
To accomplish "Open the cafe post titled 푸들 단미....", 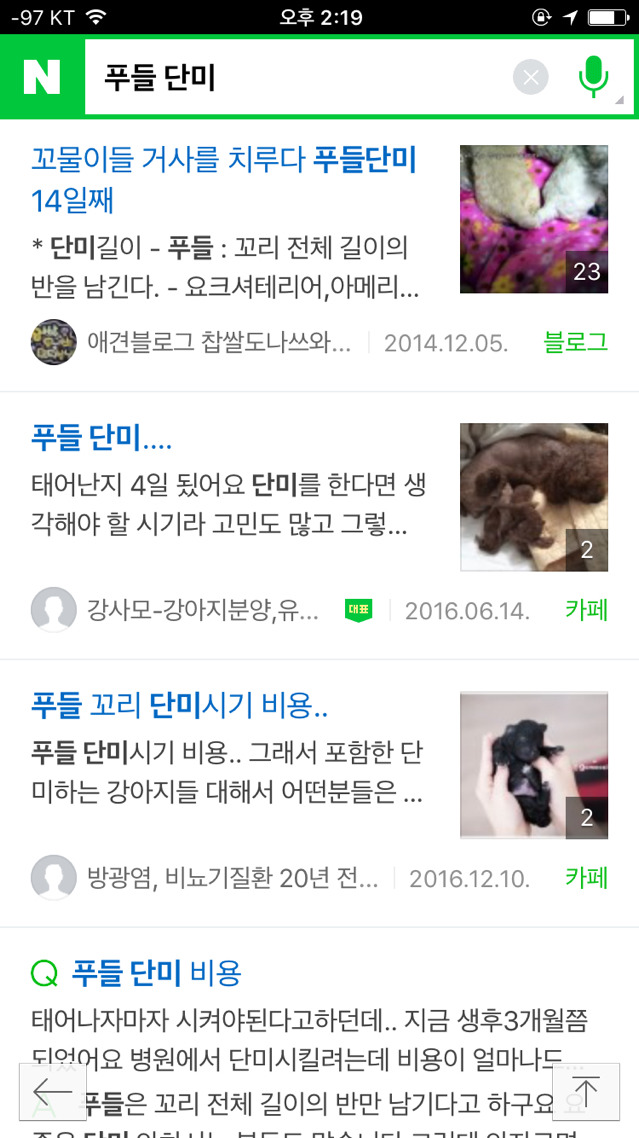I will tap(102, 437).
